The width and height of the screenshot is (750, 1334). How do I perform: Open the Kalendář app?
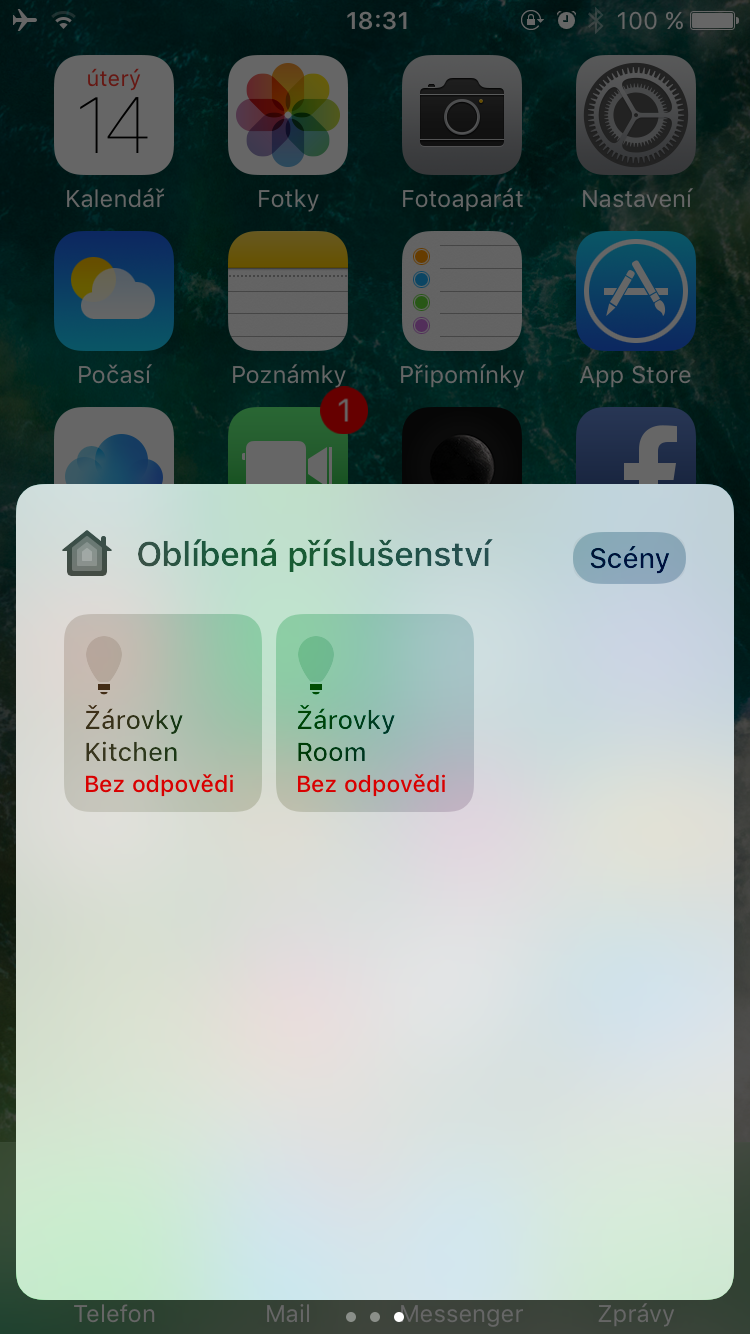pos(114,115)
